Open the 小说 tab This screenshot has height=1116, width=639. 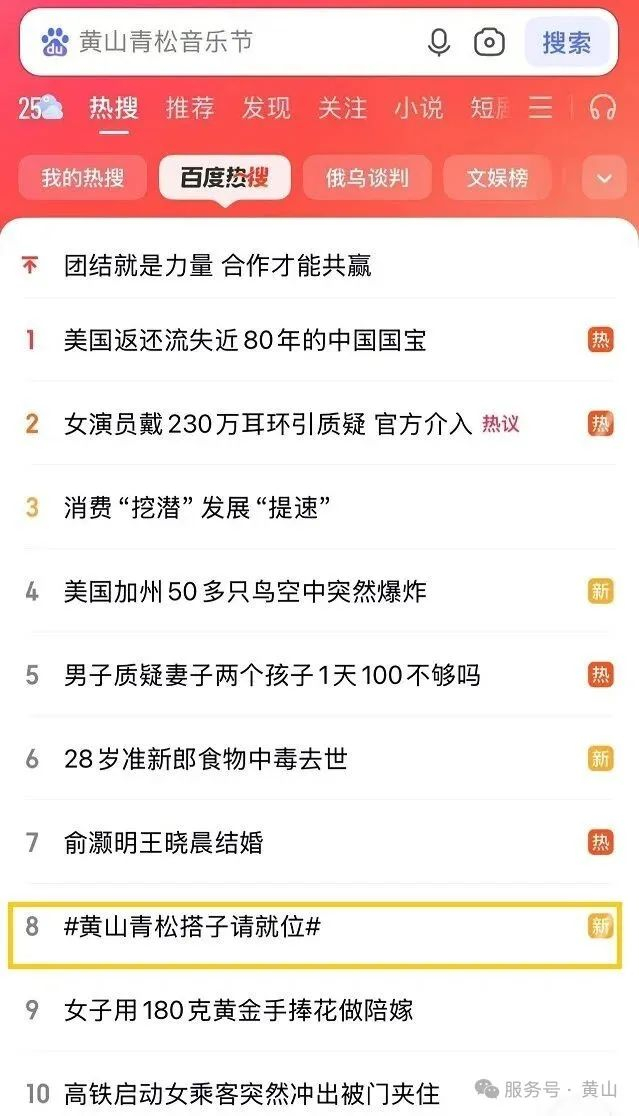tap(419, 107)
